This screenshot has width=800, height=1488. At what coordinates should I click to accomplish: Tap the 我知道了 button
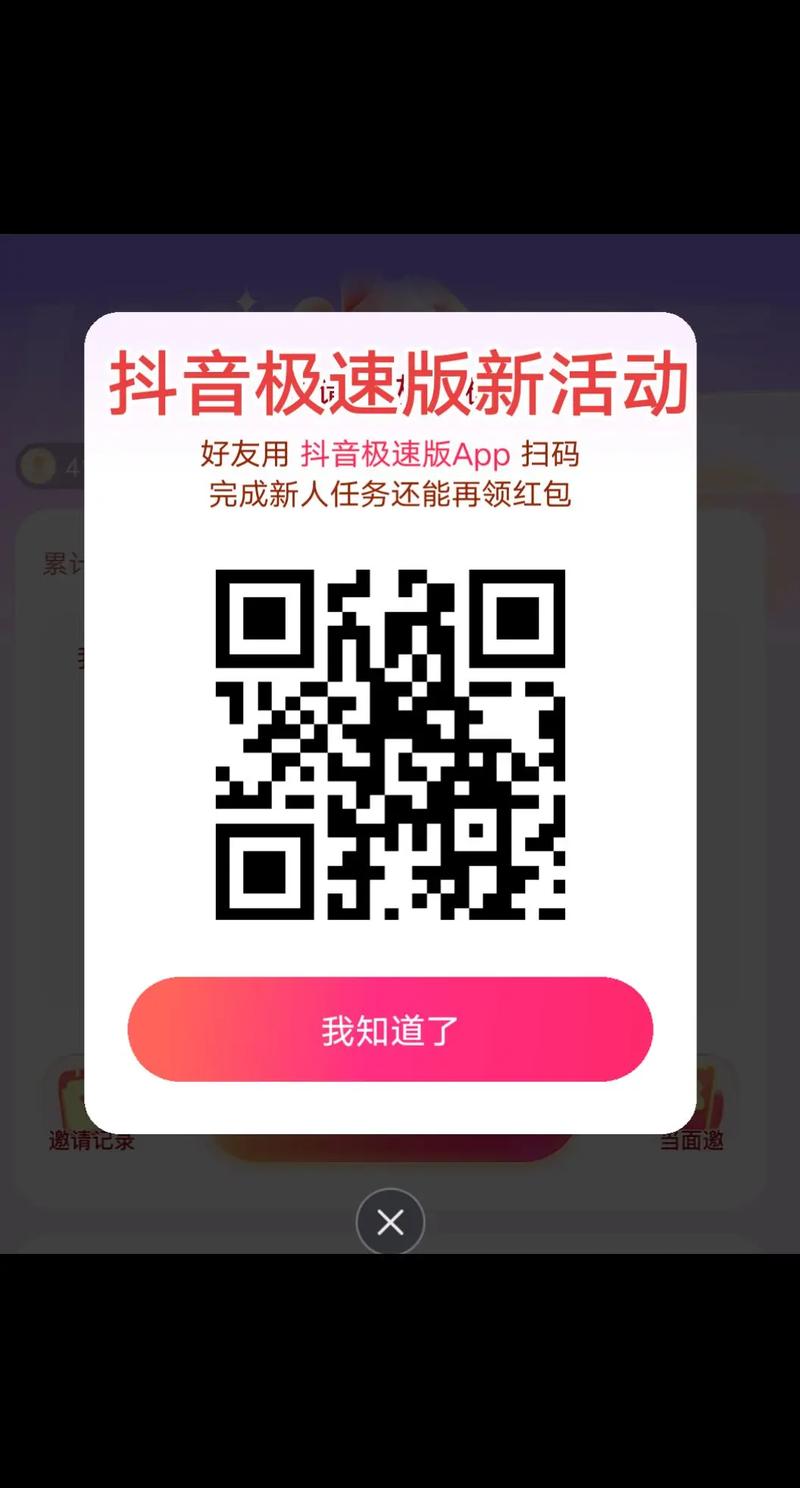(390, 1029)
